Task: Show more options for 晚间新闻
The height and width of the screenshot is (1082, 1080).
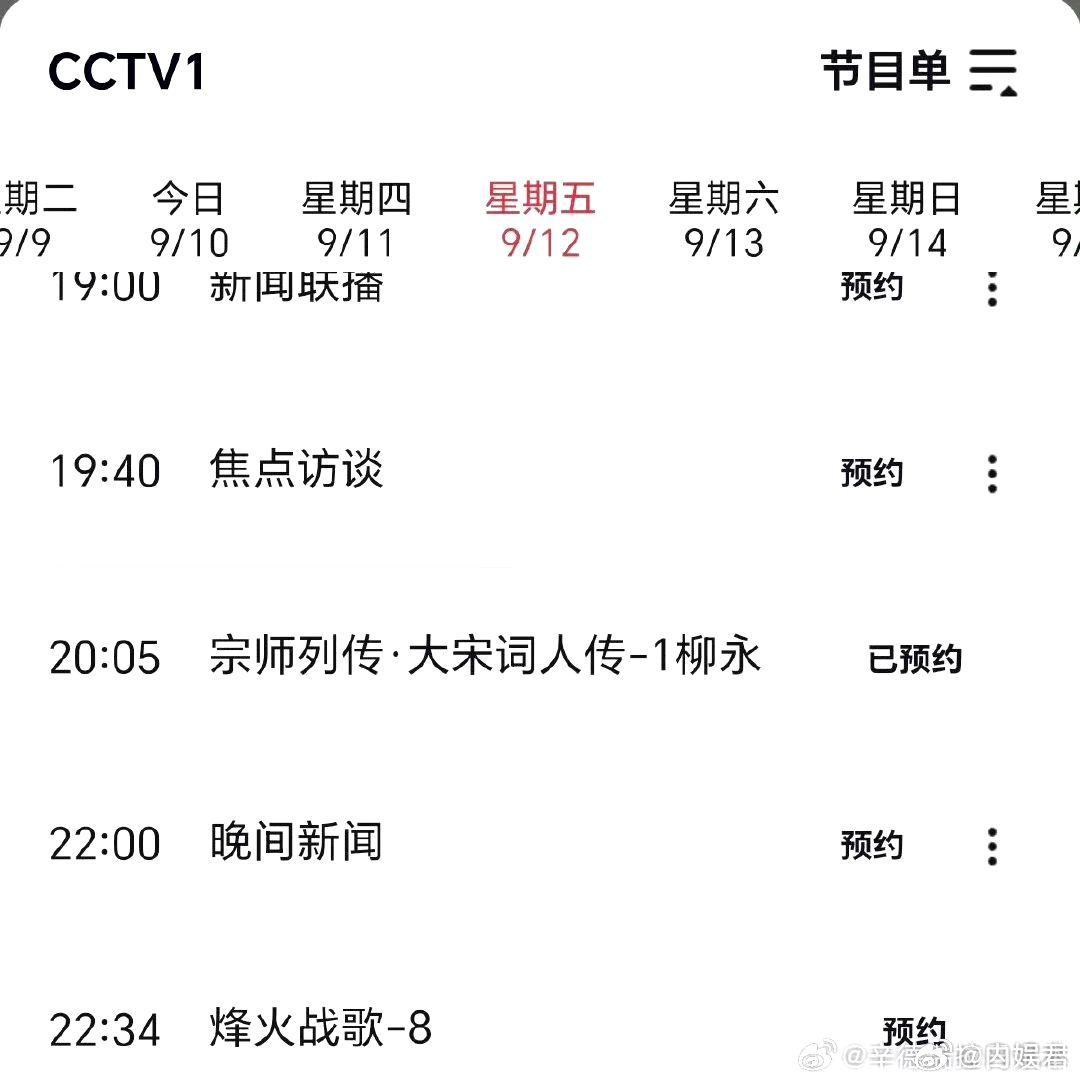Action: tap(992, 845)
